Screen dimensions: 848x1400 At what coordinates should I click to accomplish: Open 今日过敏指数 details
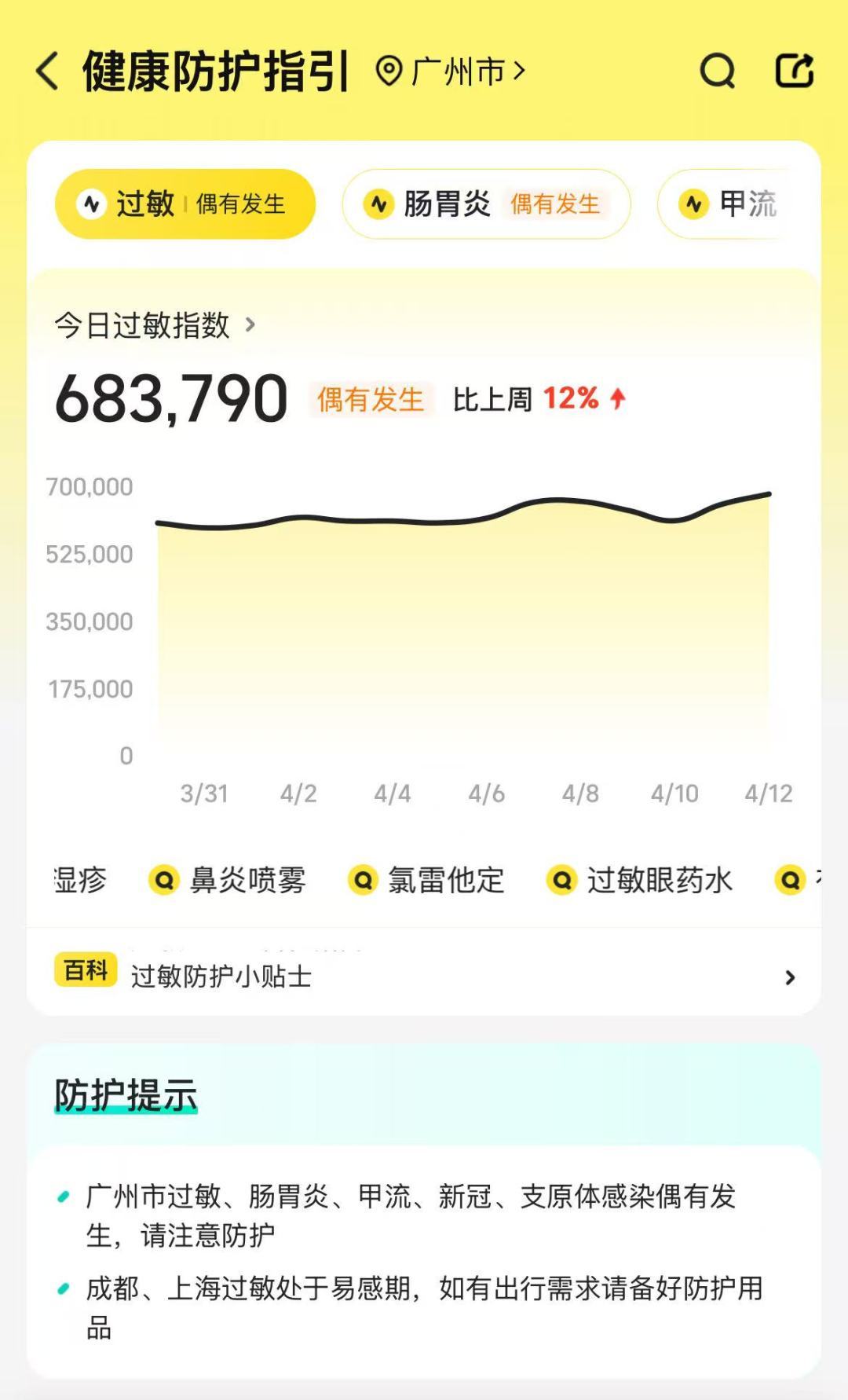[155, 325]
